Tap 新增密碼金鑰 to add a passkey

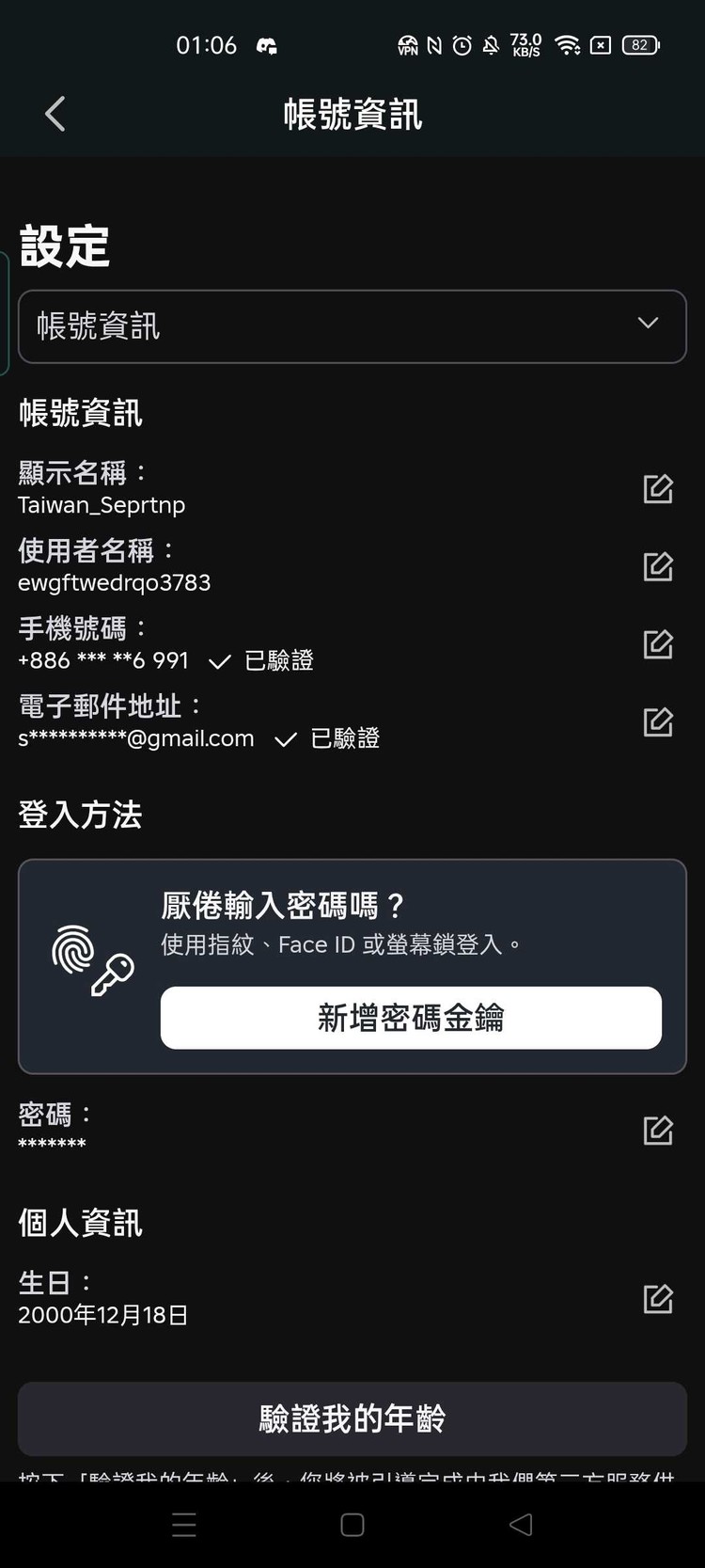[x=411, y=1018]
